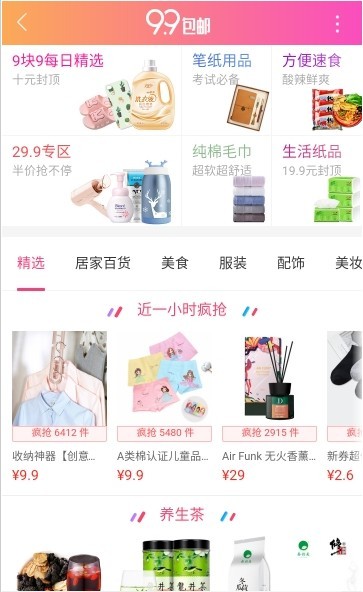View the Air Funk 无火香薰 product
363x592 pixels.
tap(269, 406)
